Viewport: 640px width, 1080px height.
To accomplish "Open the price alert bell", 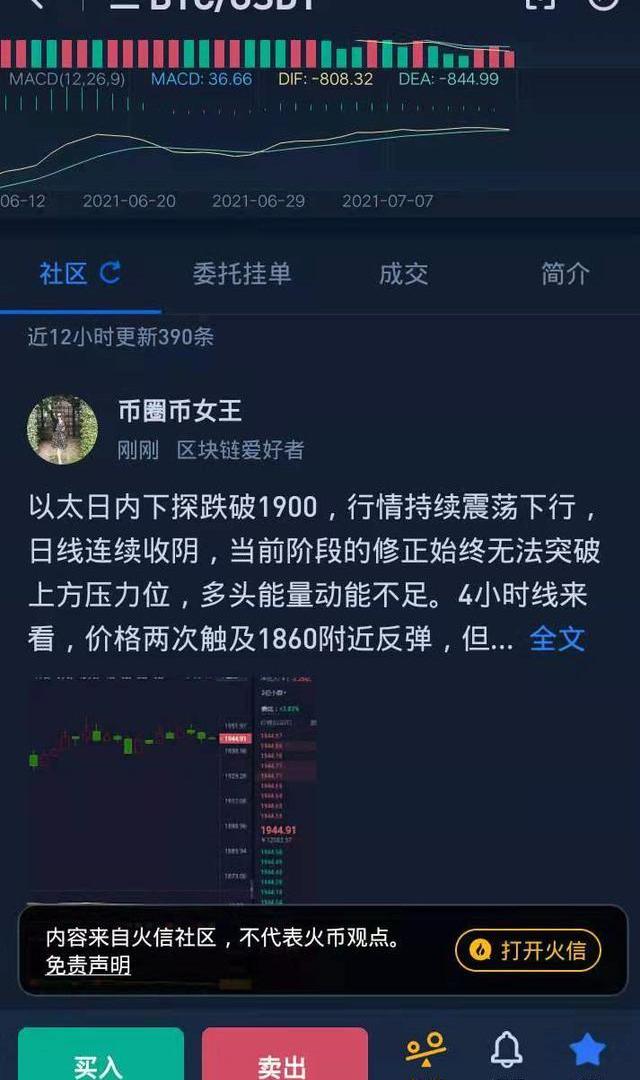I will (x=506, y=1050).
